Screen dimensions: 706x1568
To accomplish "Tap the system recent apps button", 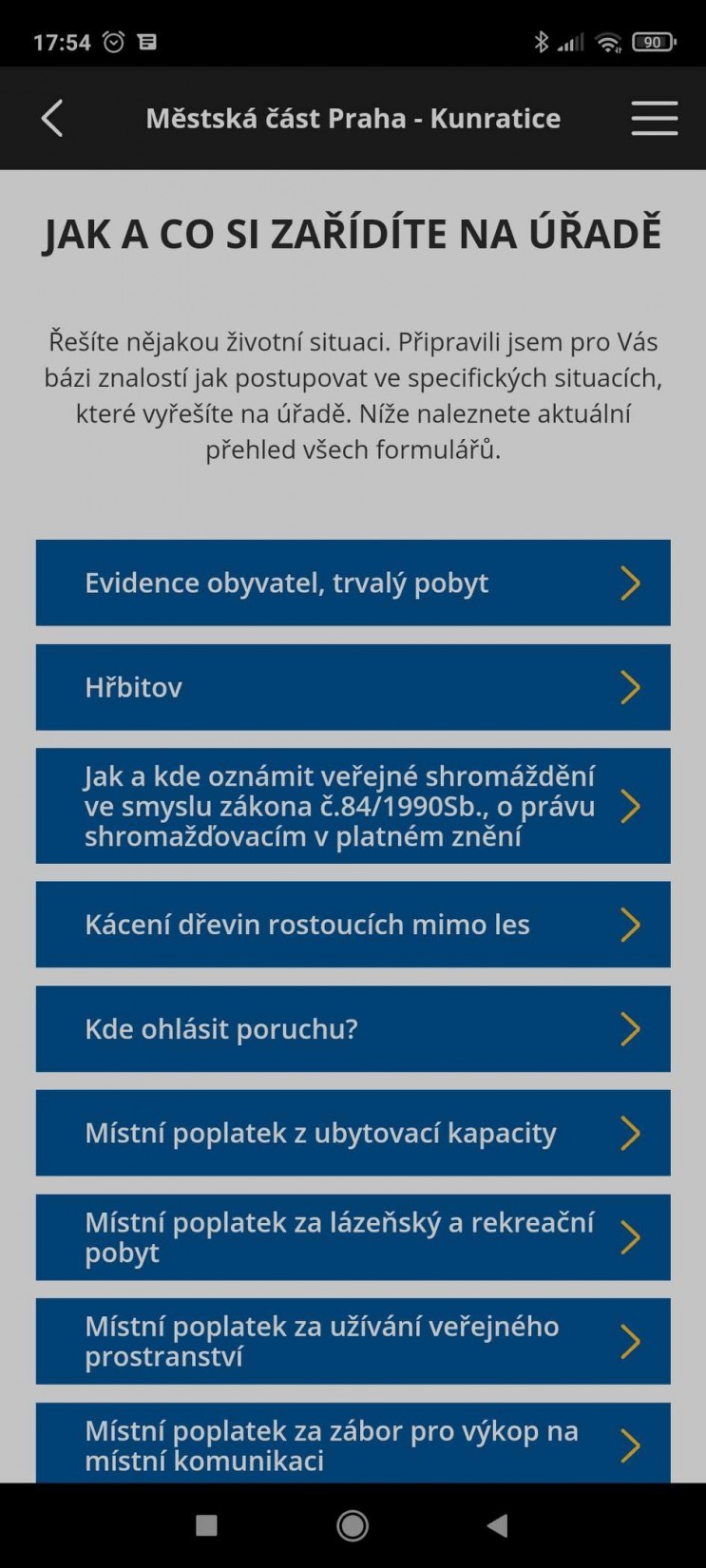I will click(x=206, y=1525).
